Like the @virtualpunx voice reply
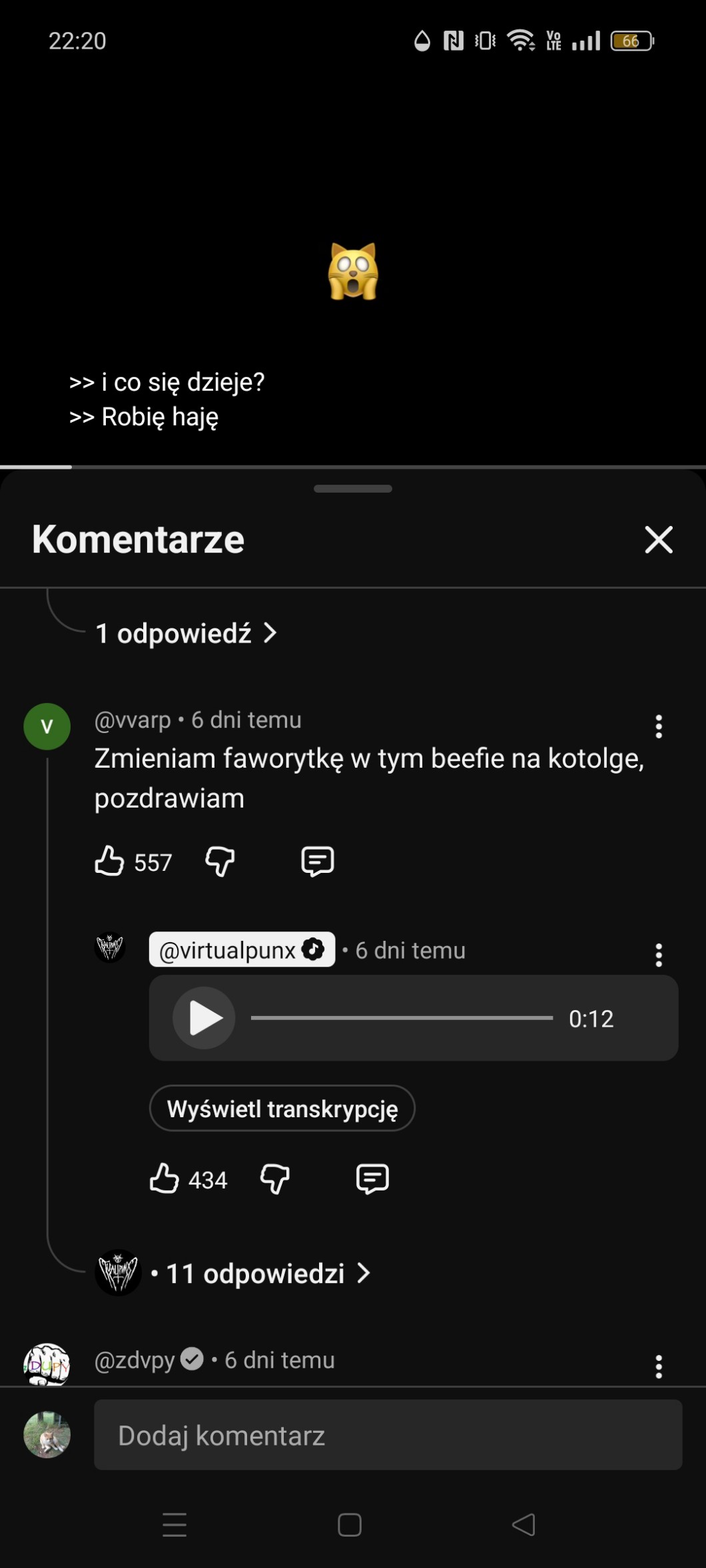Screen dimensions: 706x1568 [x=165, y=1178]
